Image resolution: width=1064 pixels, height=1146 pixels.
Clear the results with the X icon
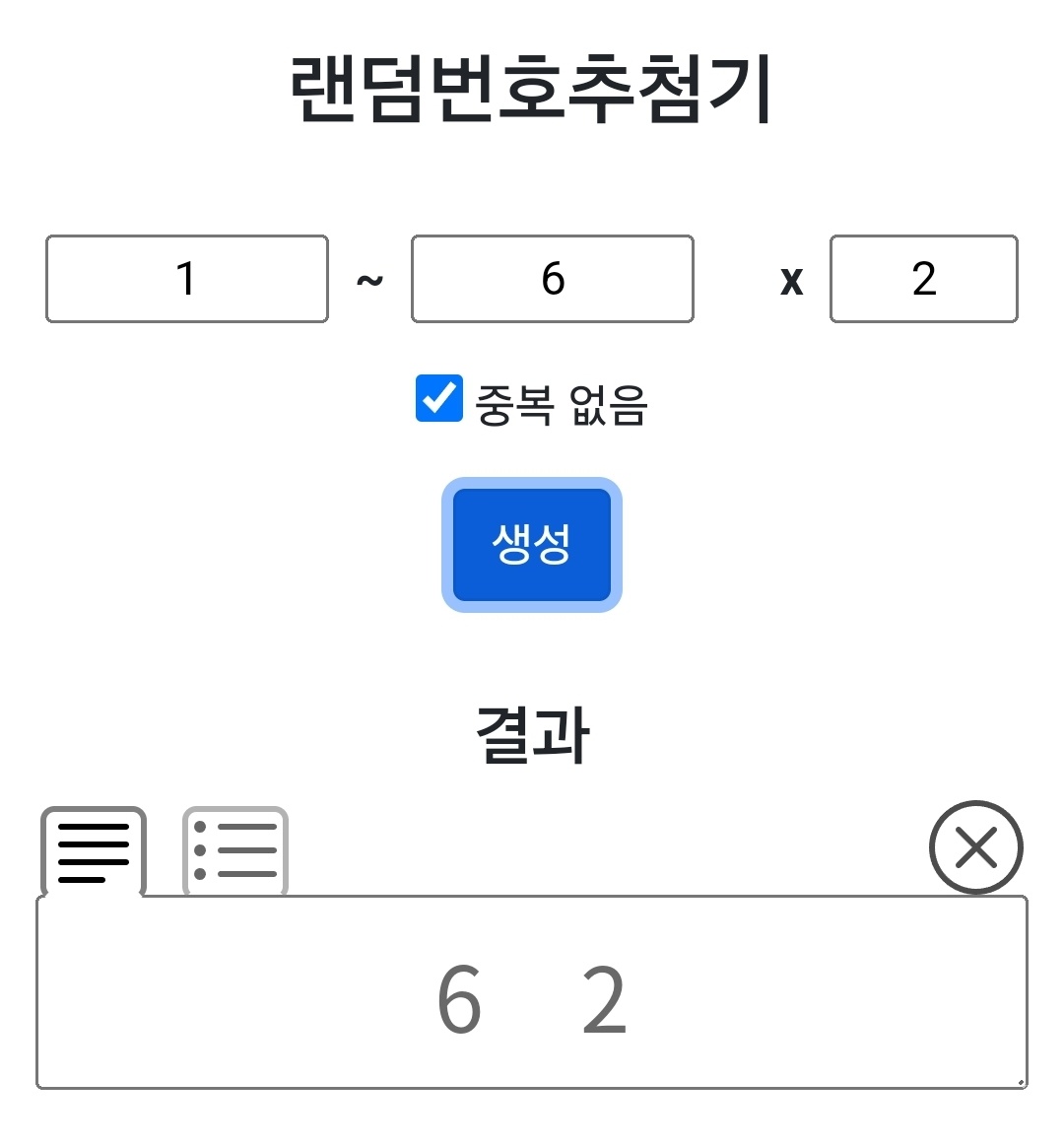point(975,847)
